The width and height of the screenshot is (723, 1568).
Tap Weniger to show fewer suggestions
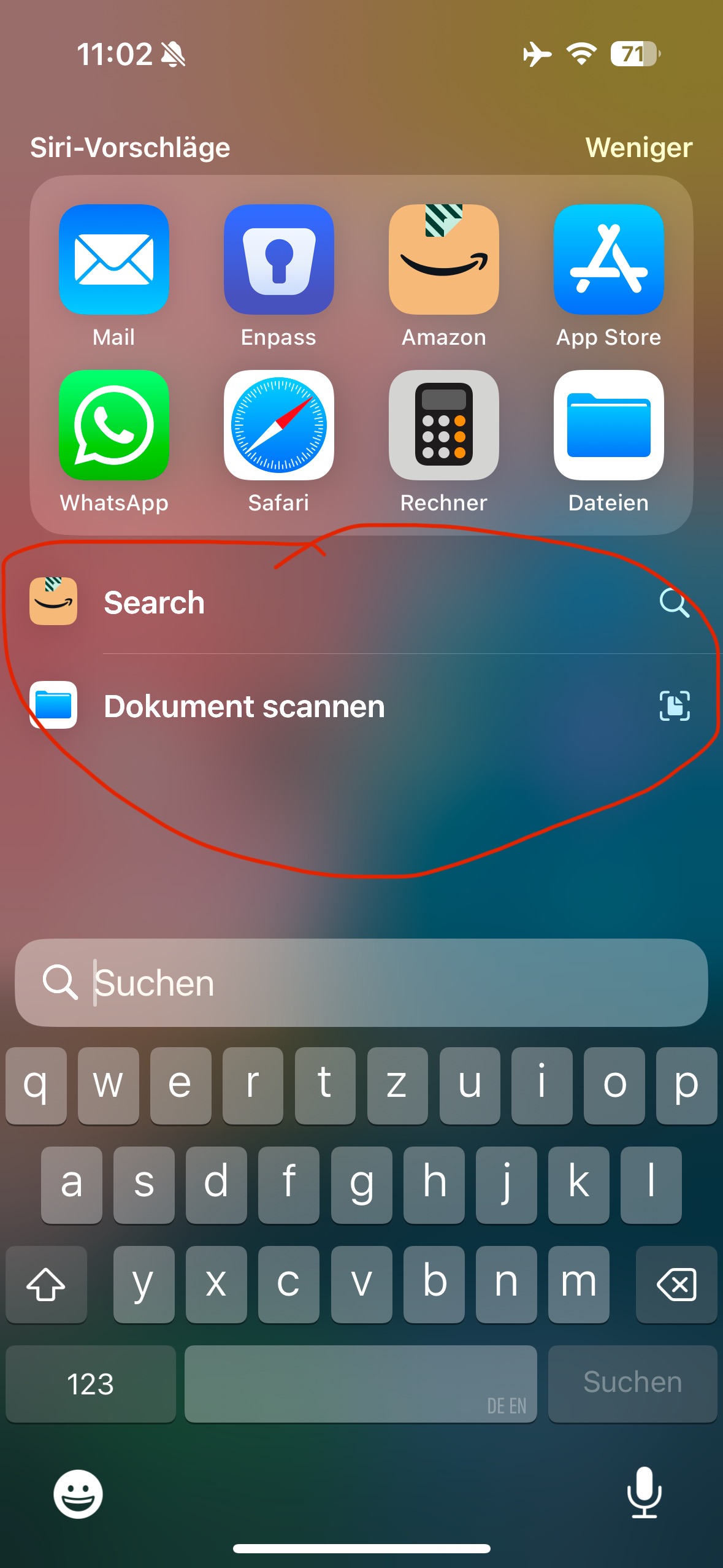[x=638, y=148]
